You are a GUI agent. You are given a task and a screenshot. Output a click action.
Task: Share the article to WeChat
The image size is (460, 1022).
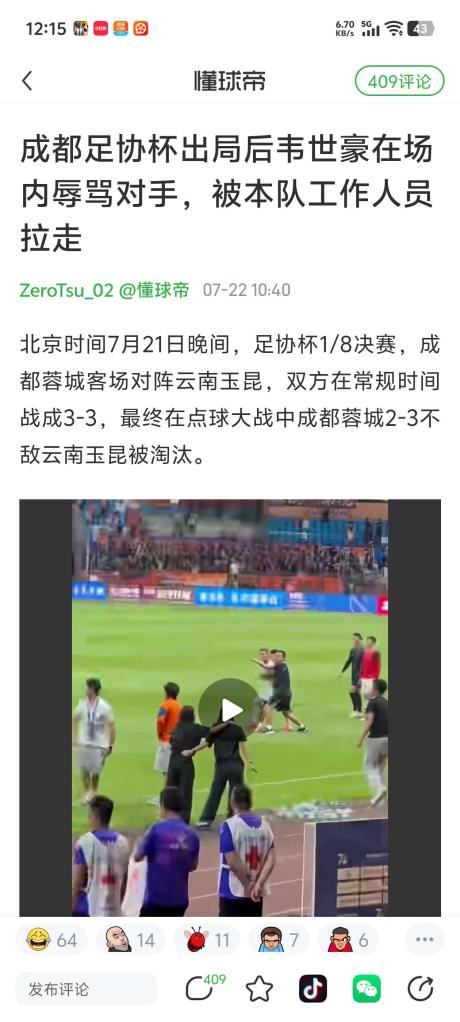[x=367, y=989]
